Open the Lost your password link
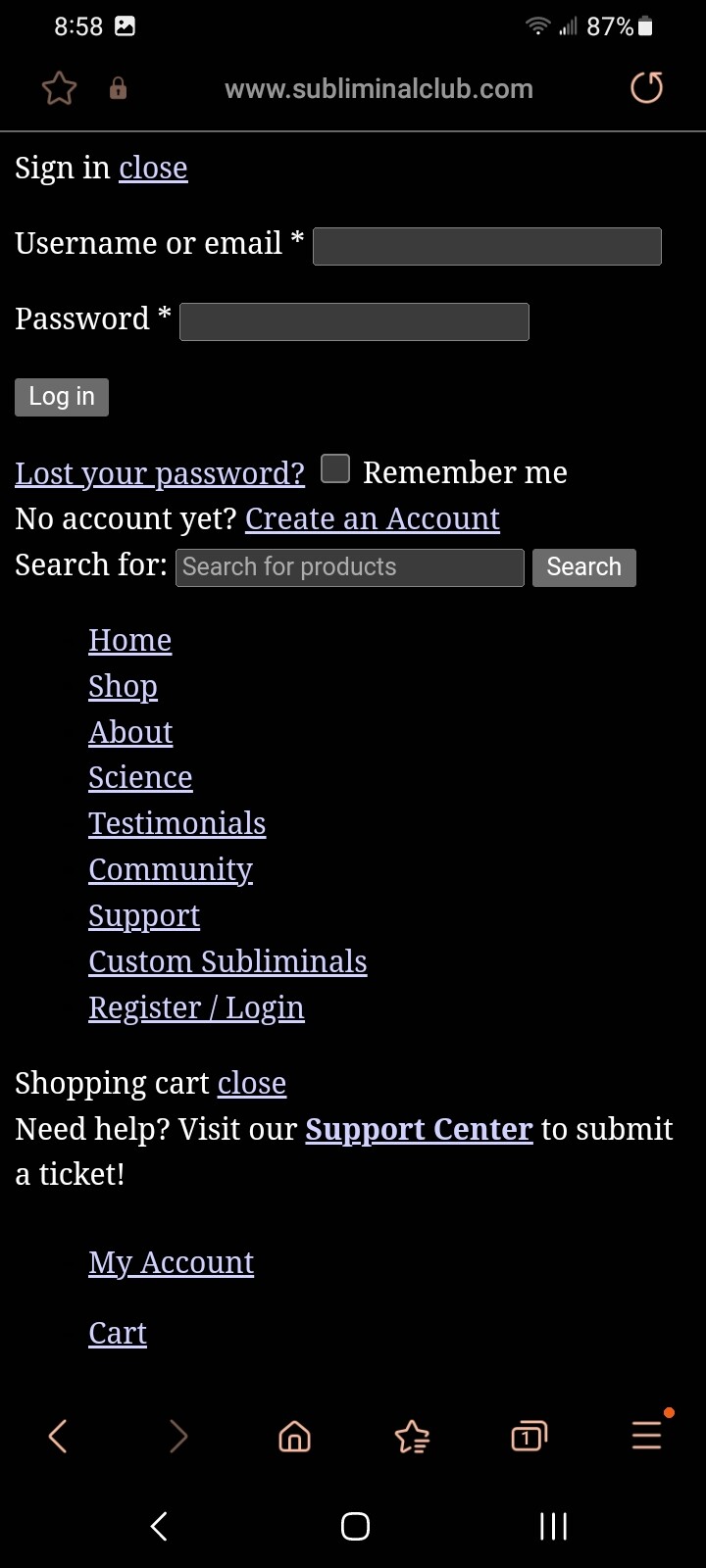Screen dimensions: 706x1568 click(x=160, y=473)
